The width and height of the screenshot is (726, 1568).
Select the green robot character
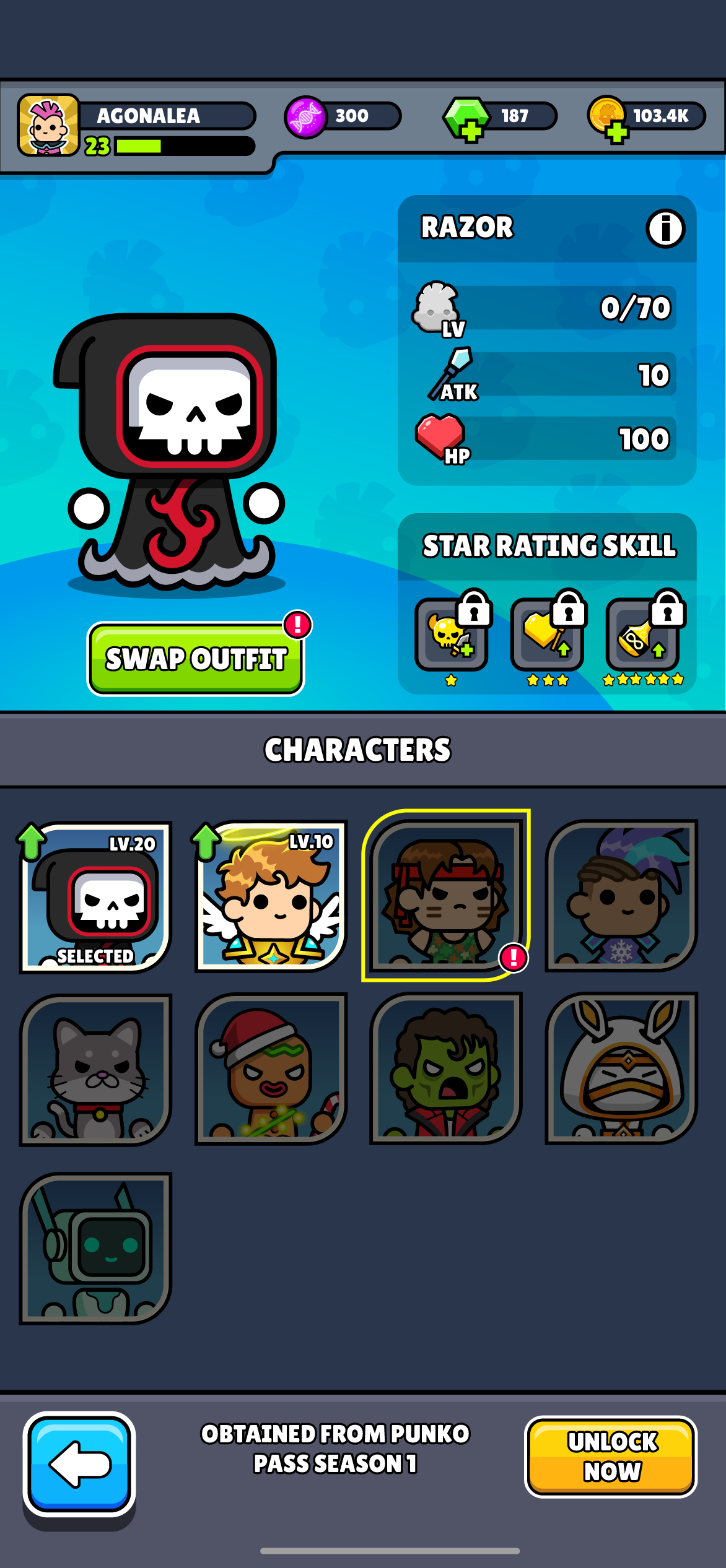click(x=96, y=1248)
